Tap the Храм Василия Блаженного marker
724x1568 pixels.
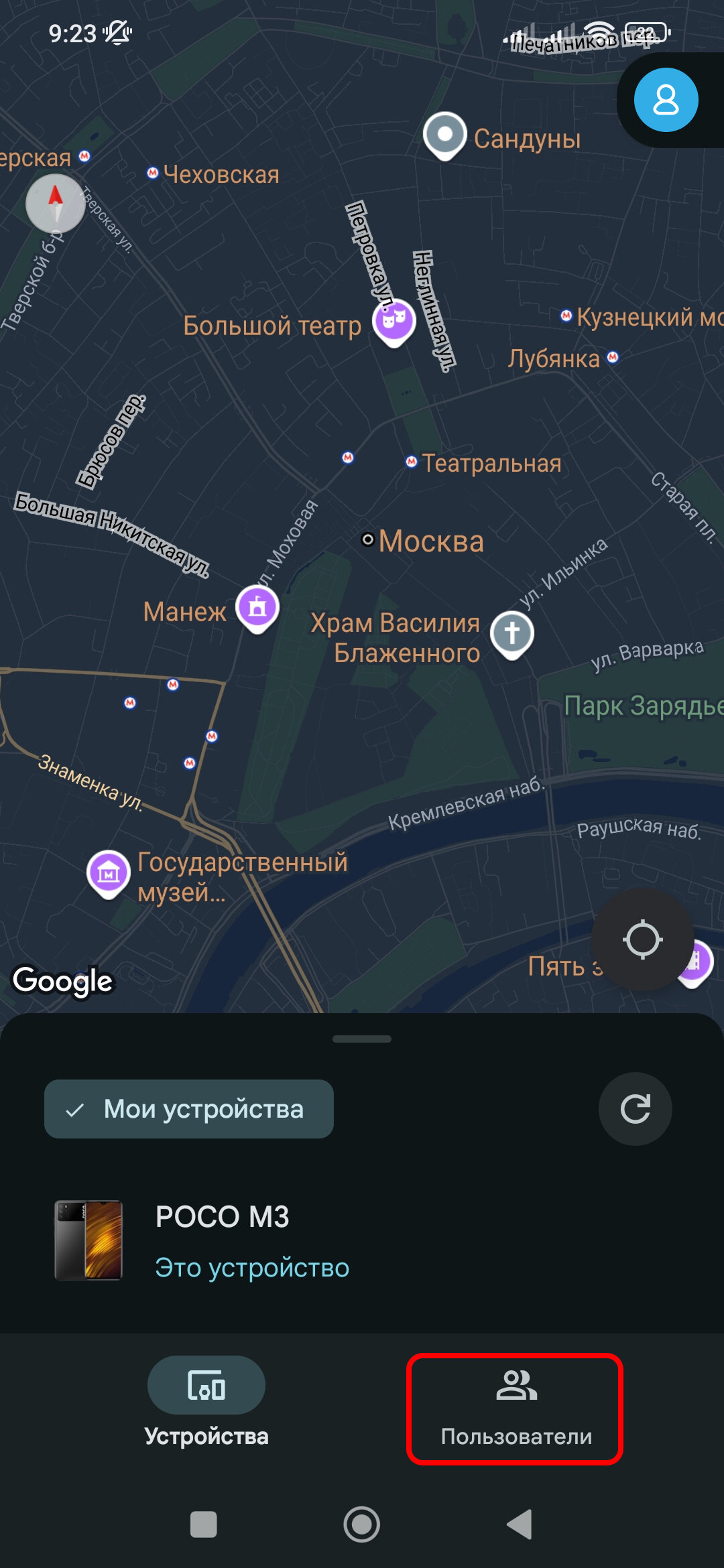click(512, 633)
